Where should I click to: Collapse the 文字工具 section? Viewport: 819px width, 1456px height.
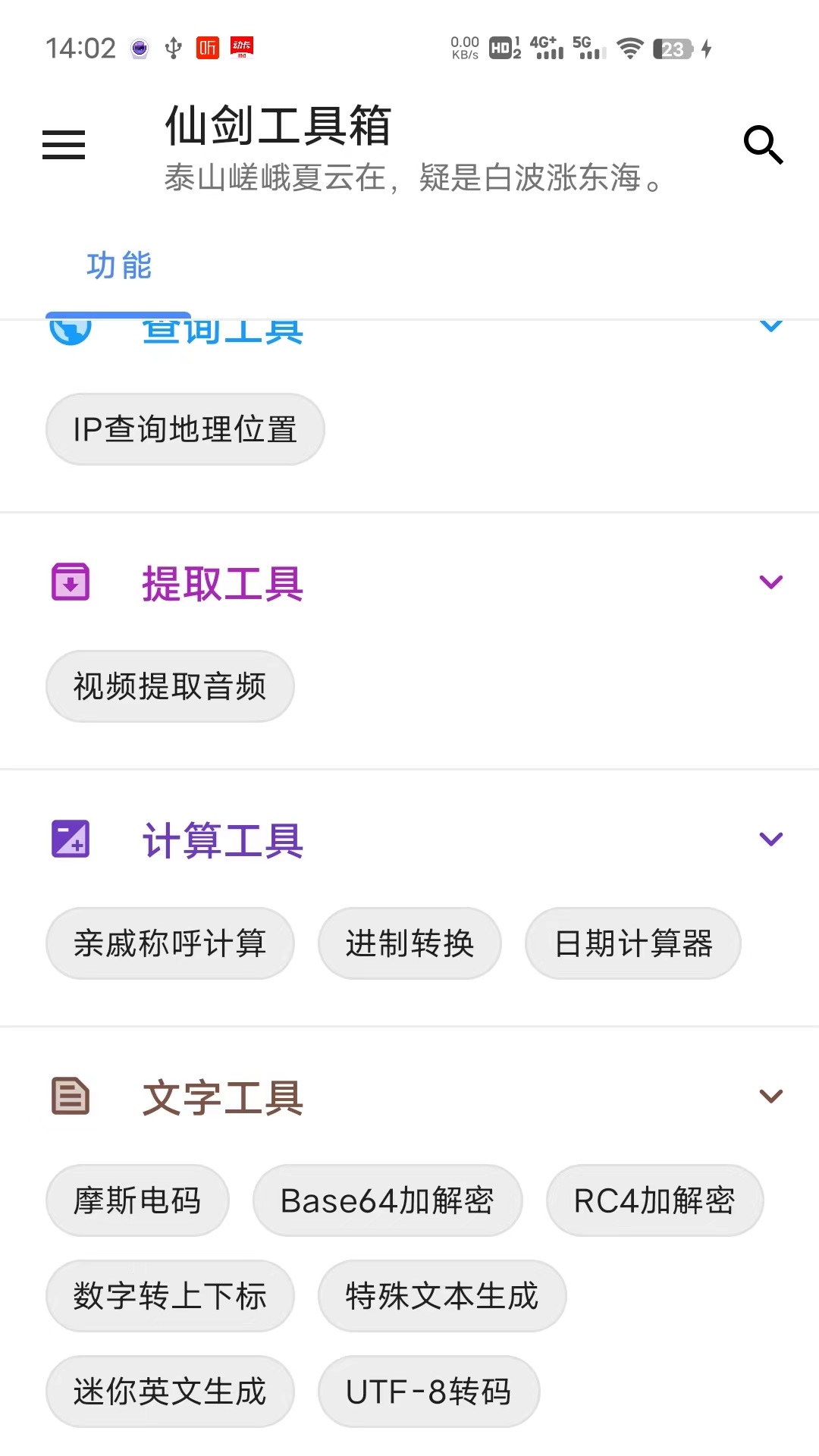point(770,1097)
